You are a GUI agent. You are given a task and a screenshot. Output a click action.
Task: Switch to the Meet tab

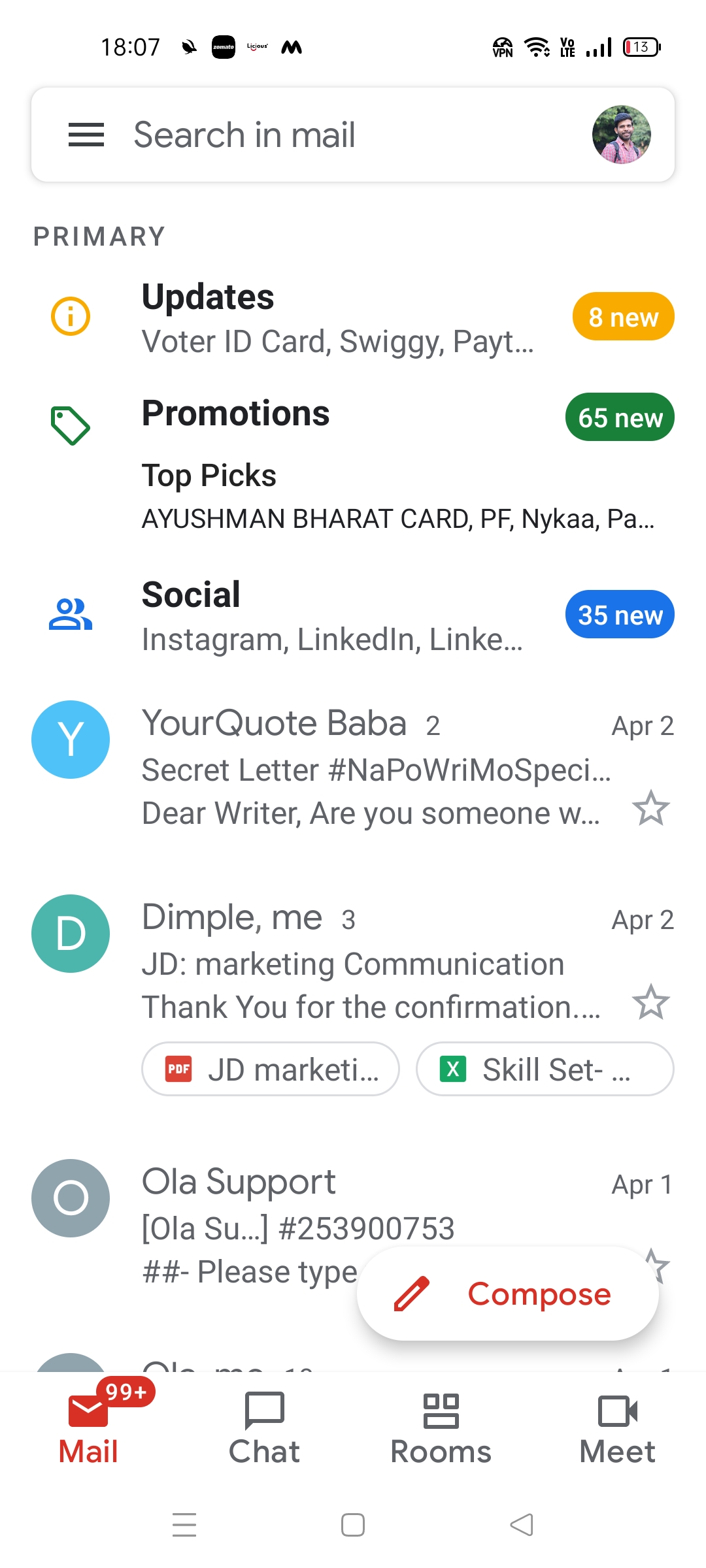pyautogui.click(x=617, y=1428)
